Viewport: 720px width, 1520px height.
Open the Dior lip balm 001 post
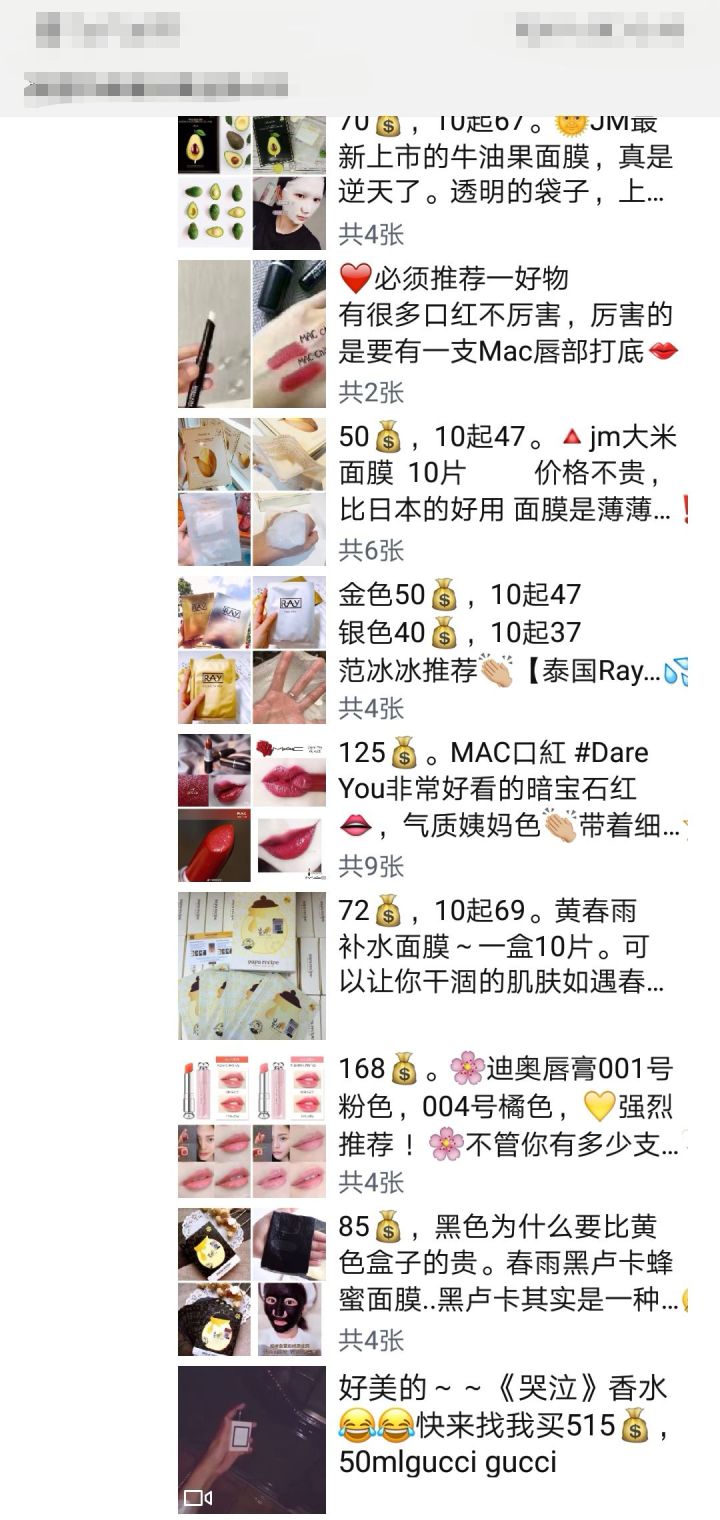point(505,1106)
